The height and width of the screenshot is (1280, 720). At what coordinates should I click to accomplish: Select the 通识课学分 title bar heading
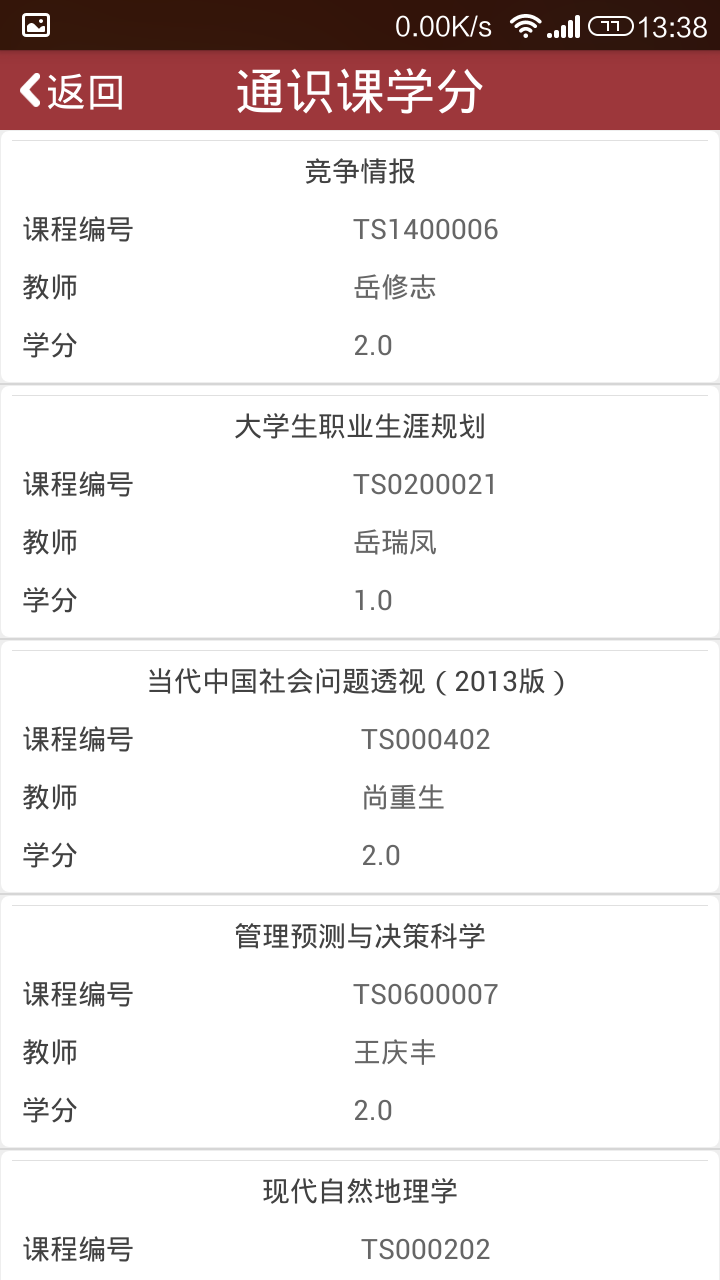[360, 90]
